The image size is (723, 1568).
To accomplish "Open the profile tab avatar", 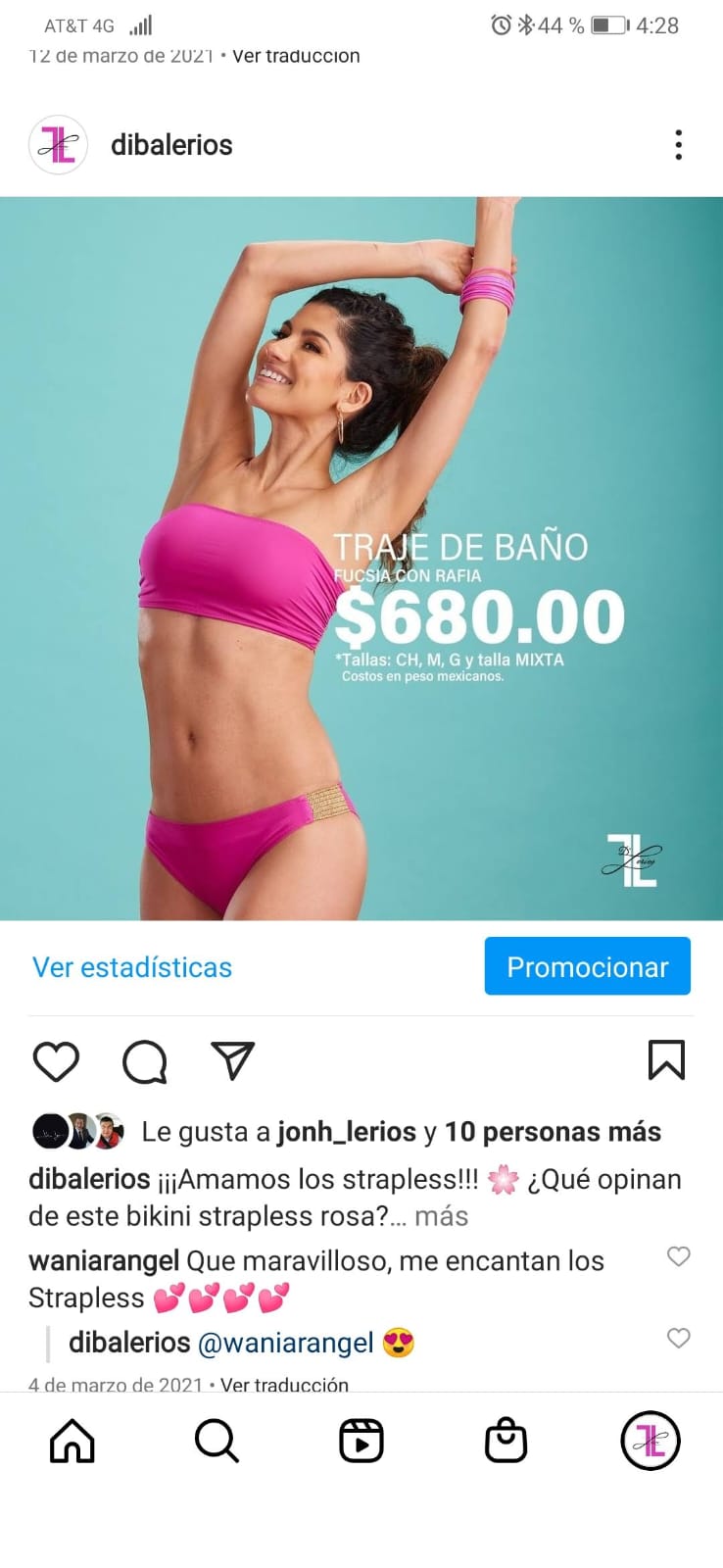I will click(x=651, y=1441).
